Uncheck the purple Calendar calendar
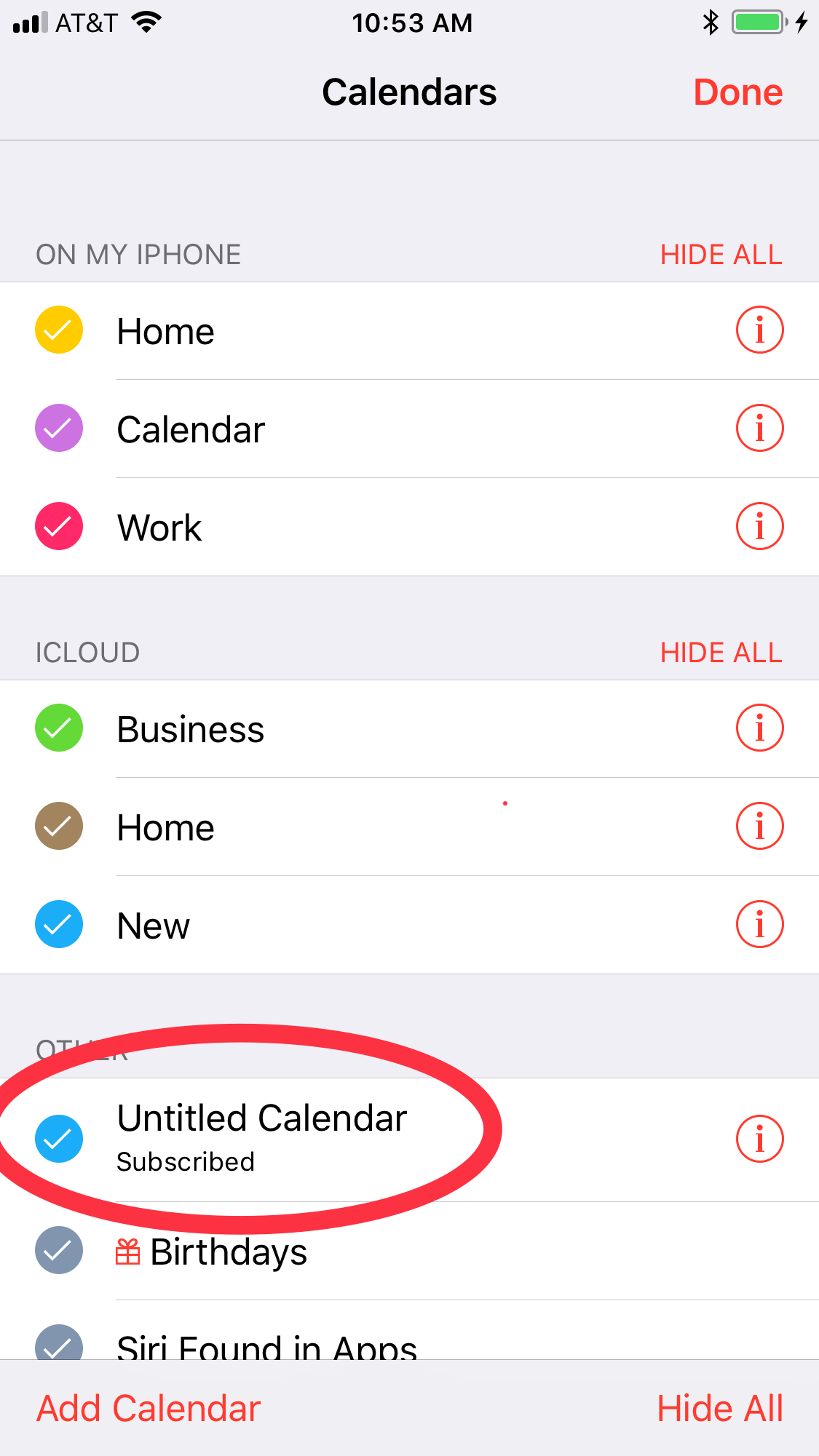Viewport: 819px width, 1456px height. [59, 429]
